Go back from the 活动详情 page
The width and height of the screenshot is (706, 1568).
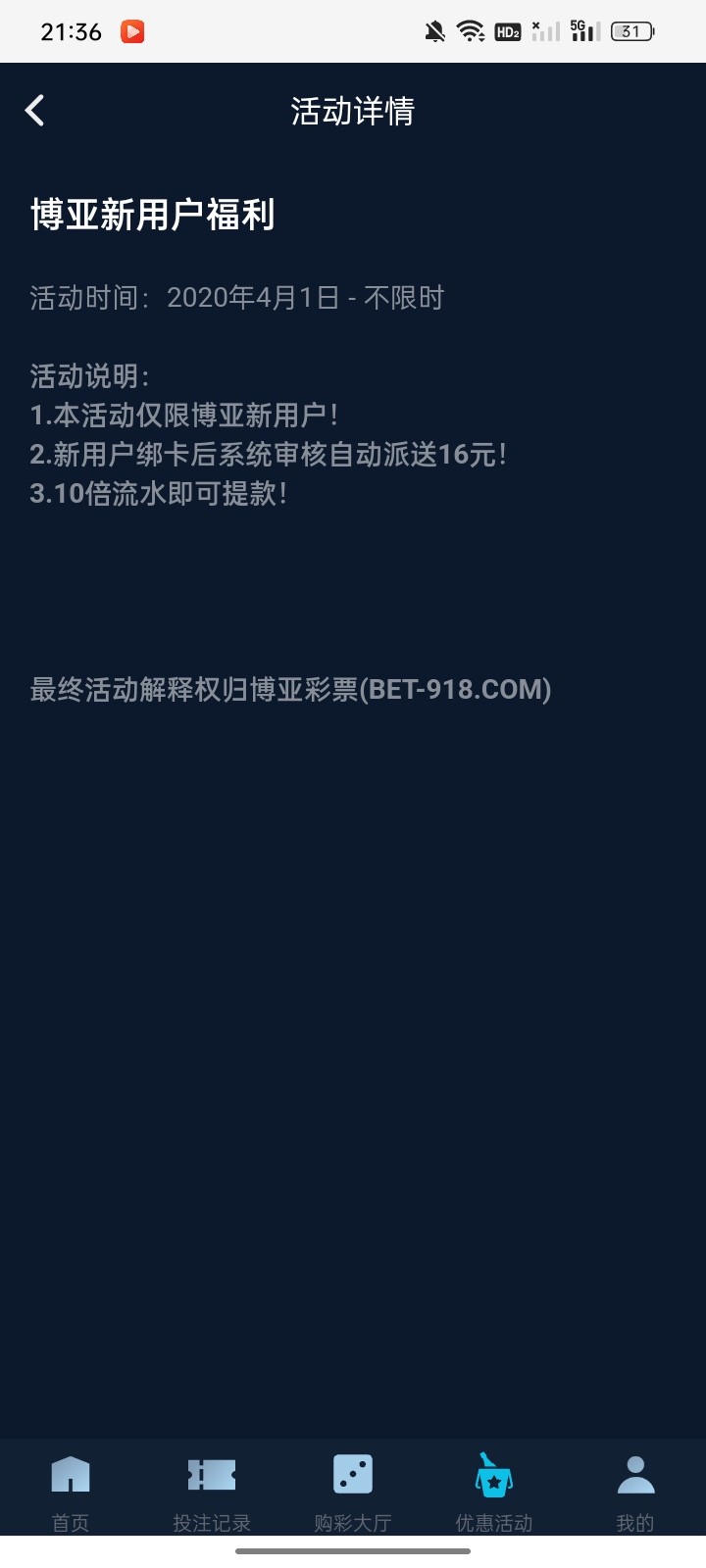pyautogui.click(x=35, y=111)
